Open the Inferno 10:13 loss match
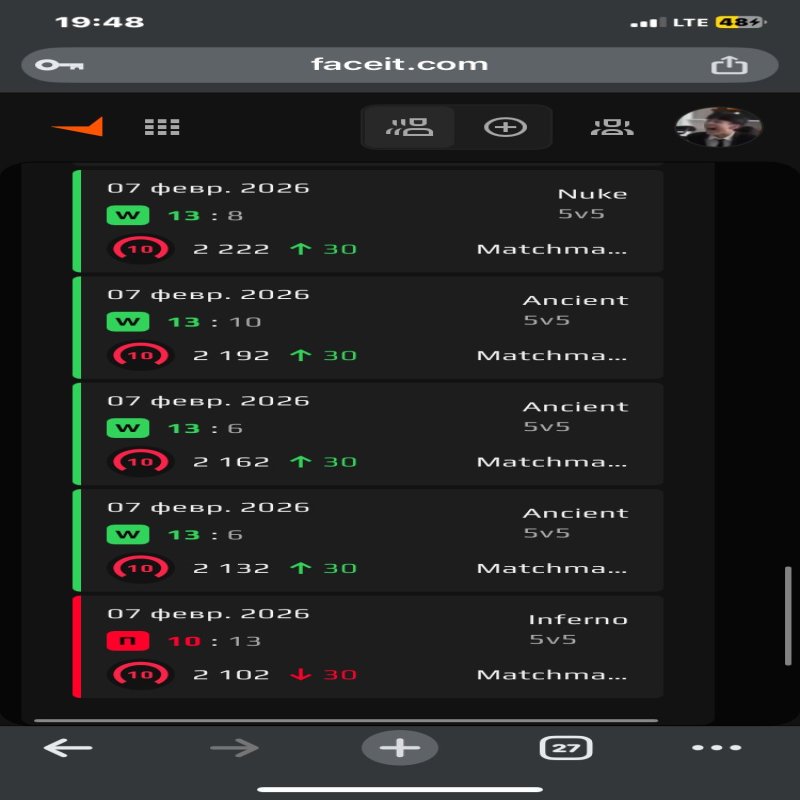 [x=370, y=646]
